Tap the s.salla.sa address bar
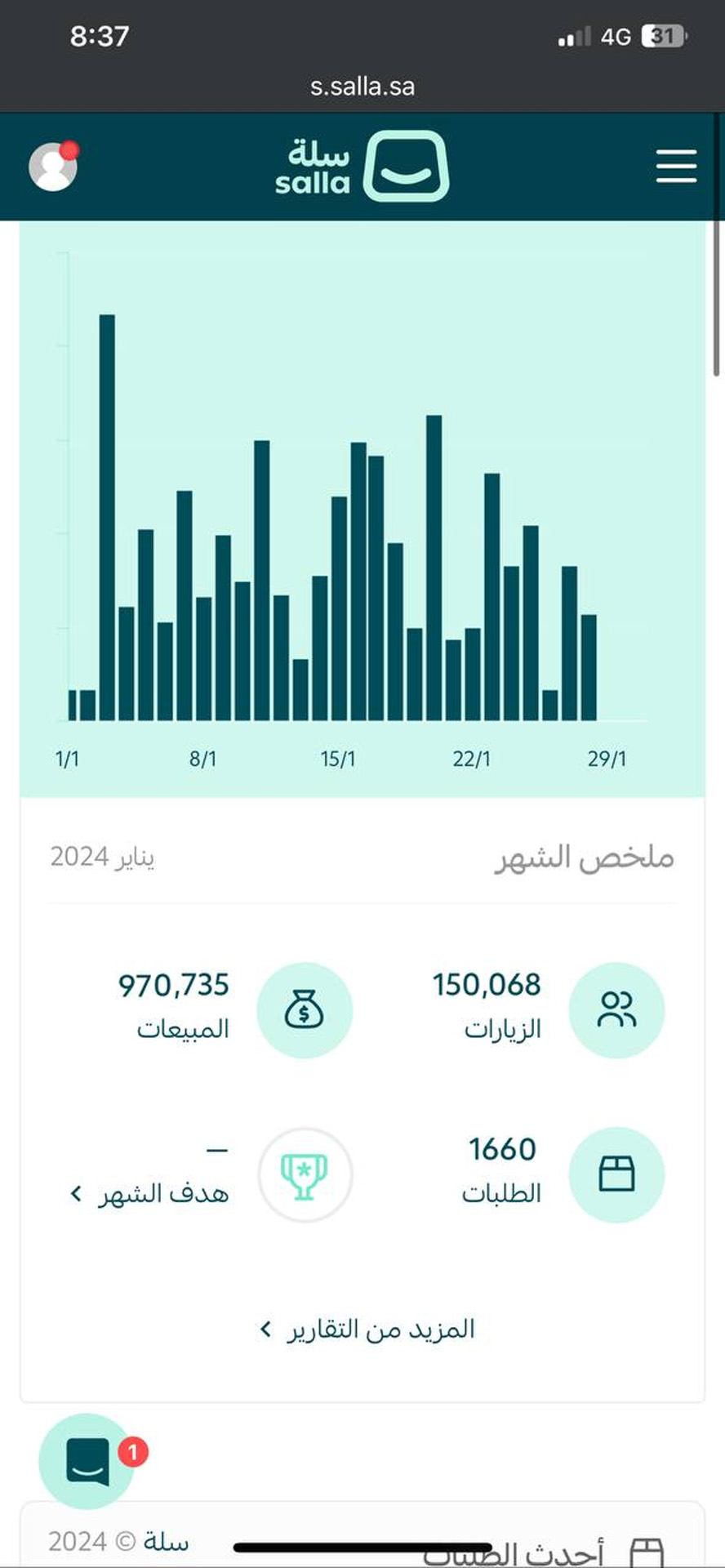Image resolution: width=725 pixels, height=1568 pixels. click(362, 87)
